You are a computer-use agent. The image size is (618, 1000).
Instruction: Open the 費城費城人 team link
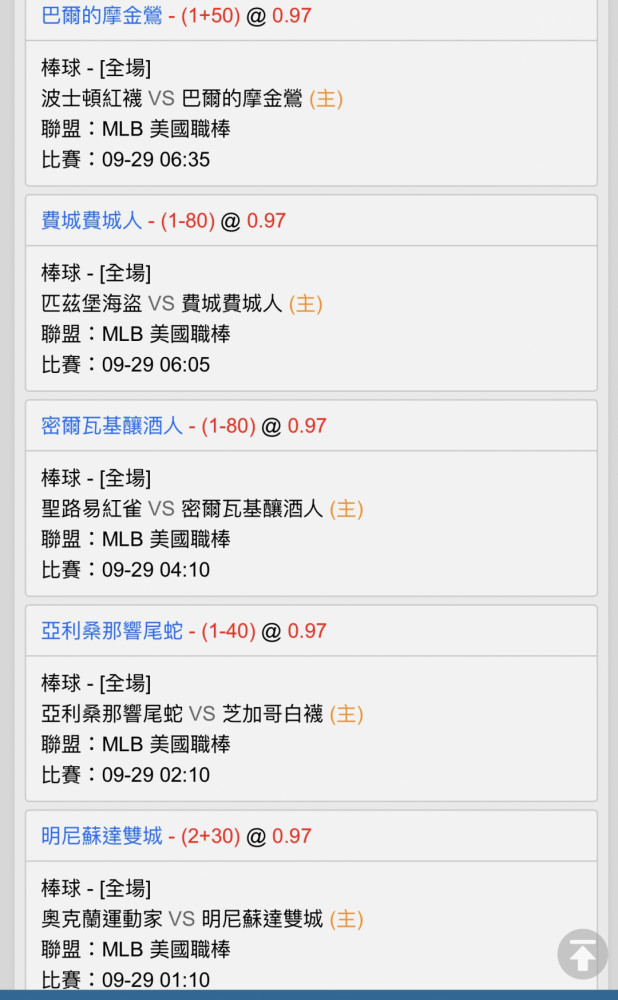click(x=92, y=221)
